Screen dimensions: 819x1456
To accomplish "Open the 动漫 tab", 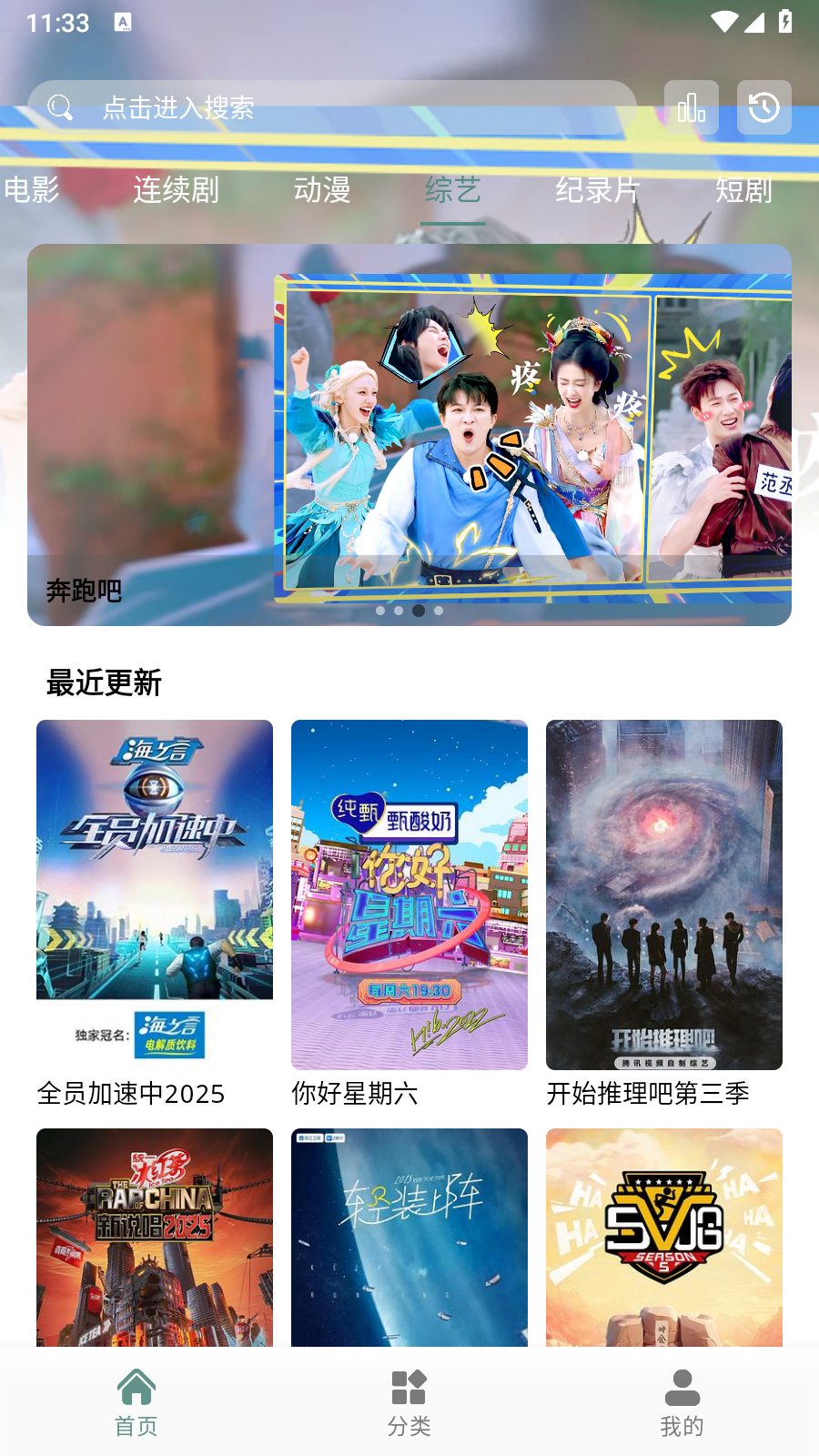I will click(x=323, y=191).
